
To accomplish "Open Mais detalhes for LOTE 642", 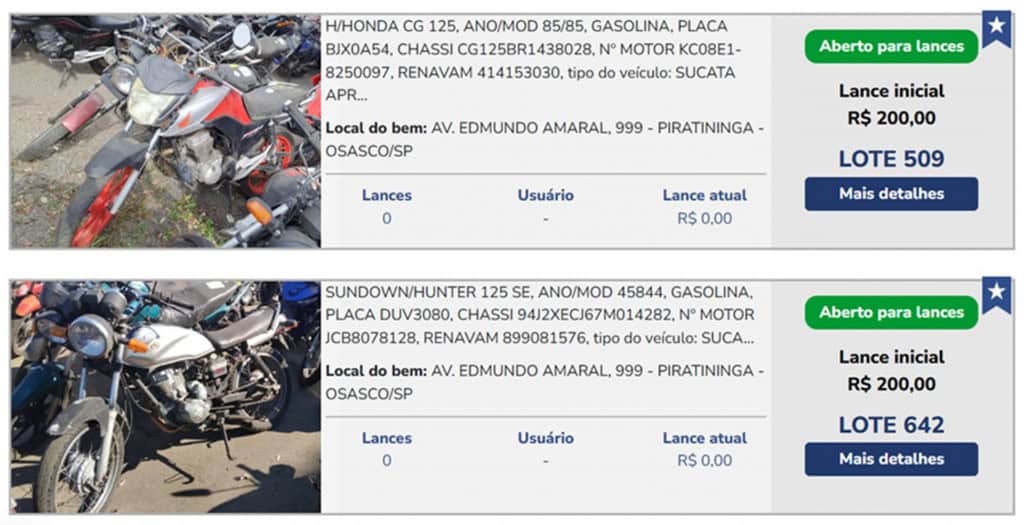I will point(891,459).
